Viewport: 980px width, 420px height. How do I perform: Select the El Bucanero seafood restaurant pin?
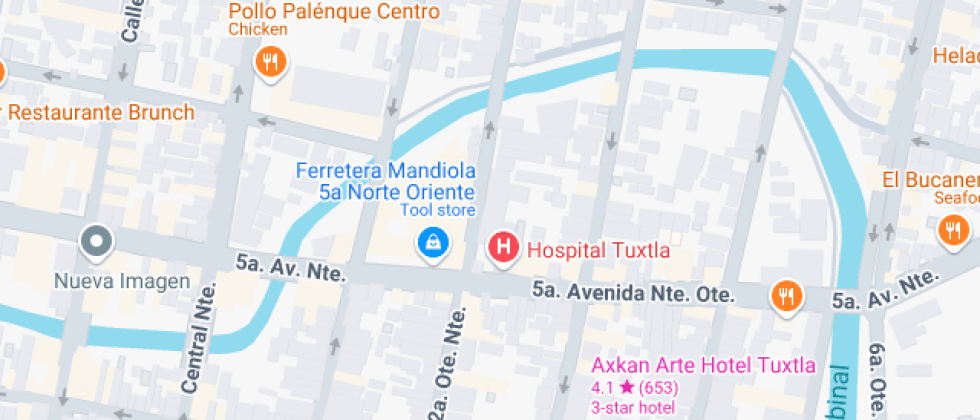[954, 231]
